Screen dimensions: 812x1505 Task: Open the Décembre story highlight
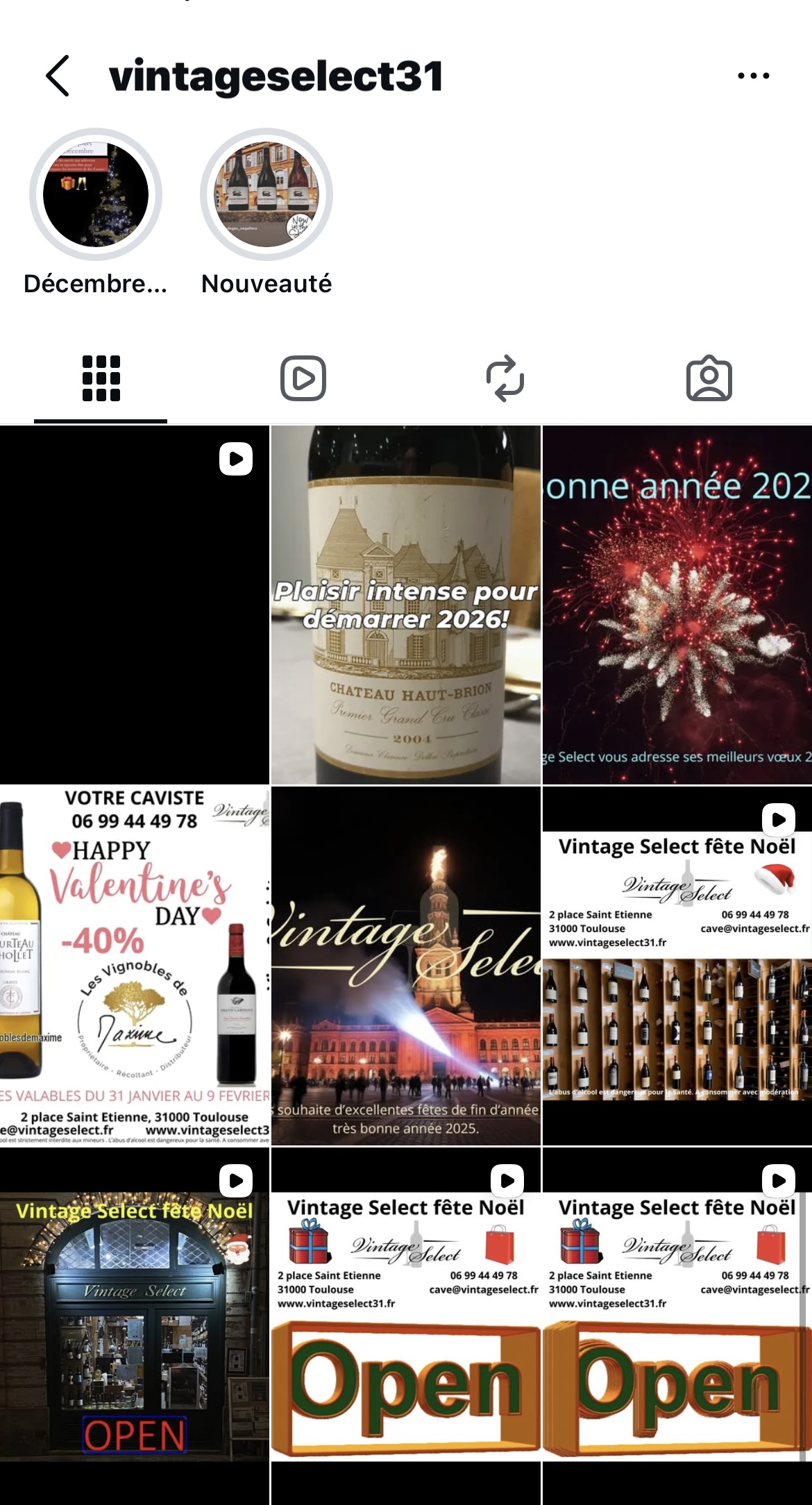pyautogui.click(x=96, y=195)
